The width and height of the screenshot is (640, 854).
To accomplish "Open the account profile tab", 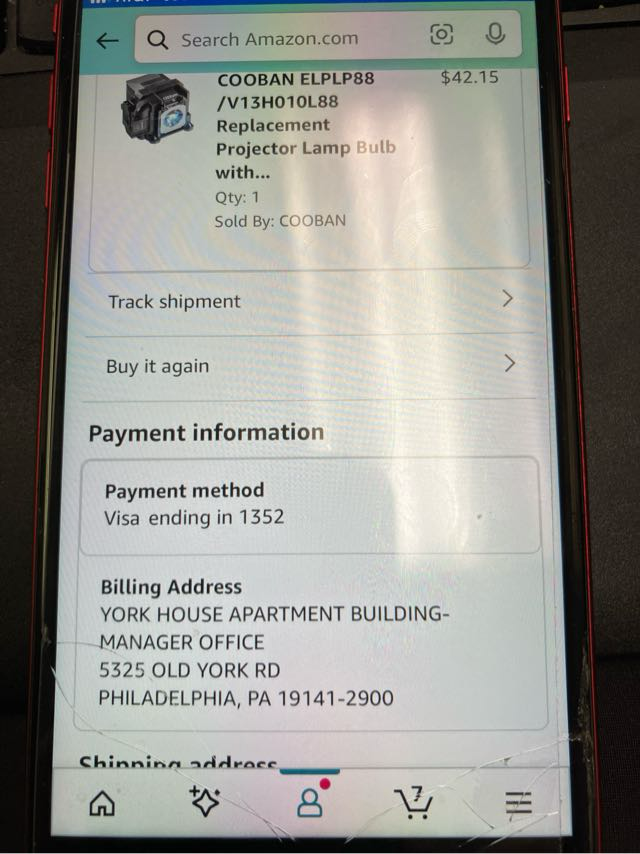I will pyautogui.click(x=311, y=801).
